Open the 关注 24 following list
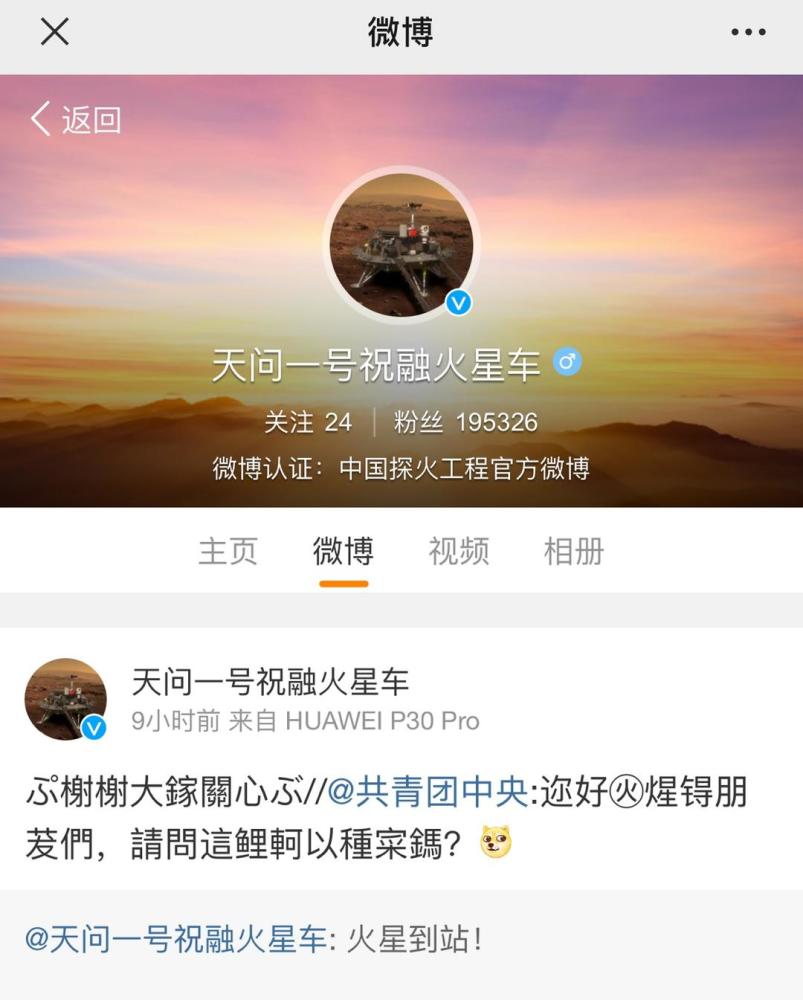Image resolution: width=803 pixels, height=1000 pixels. [x=308, y=422]
